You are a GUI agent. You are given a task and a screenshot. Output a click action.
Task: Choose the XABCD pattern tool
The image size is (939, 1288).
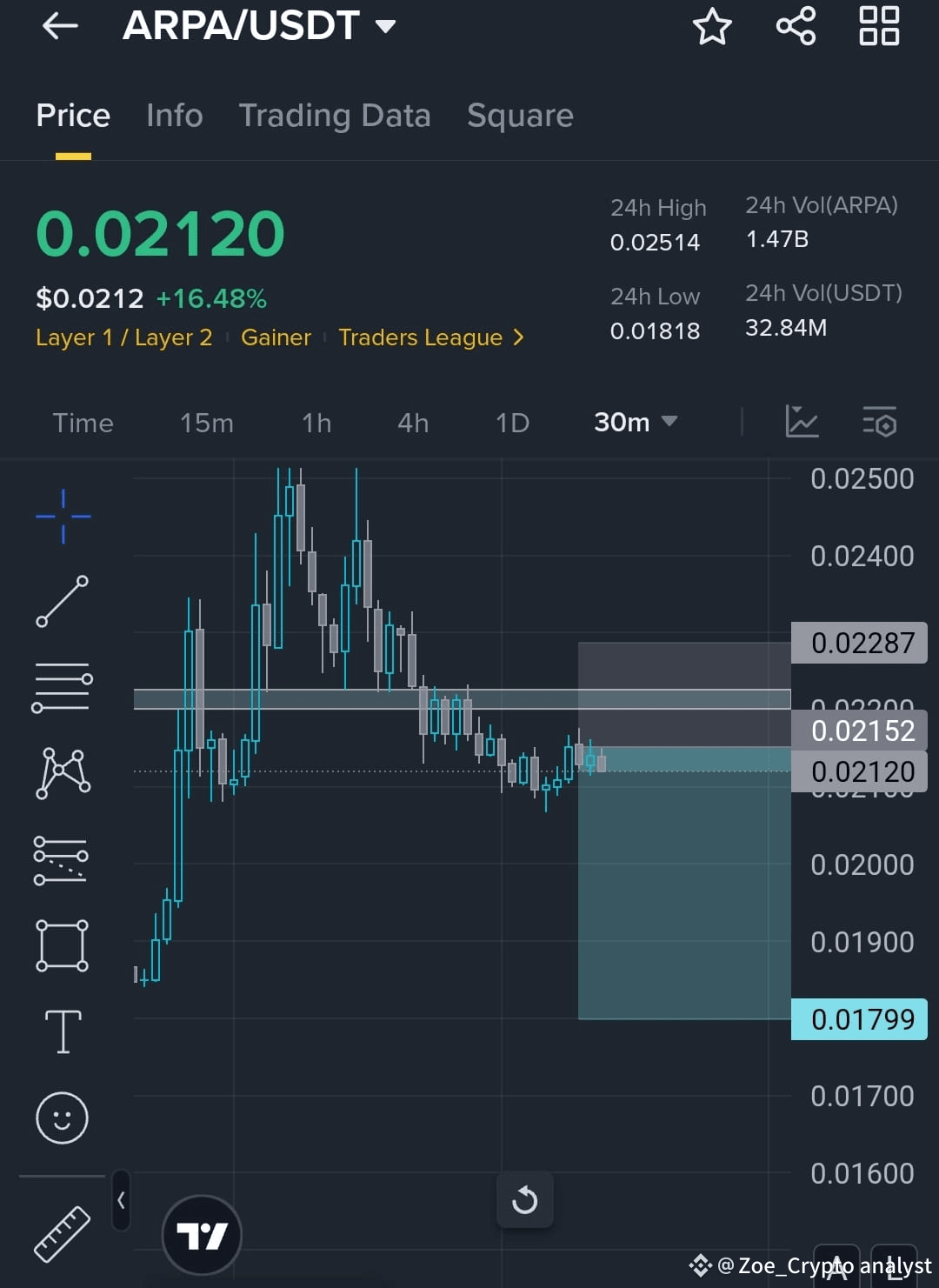(62, 771)
